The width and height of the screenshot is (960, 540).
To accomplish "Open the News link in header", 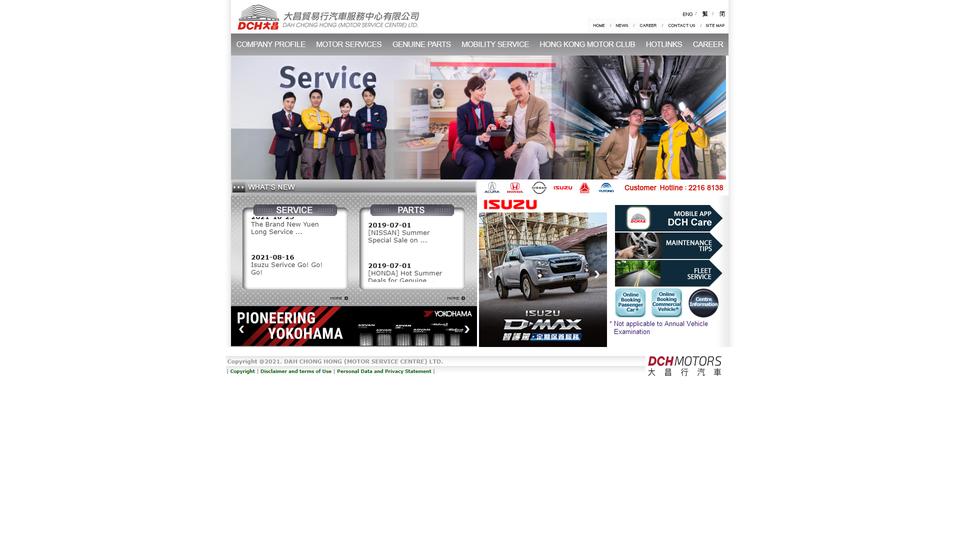I will pyautogui.click(x=622, y=25).
